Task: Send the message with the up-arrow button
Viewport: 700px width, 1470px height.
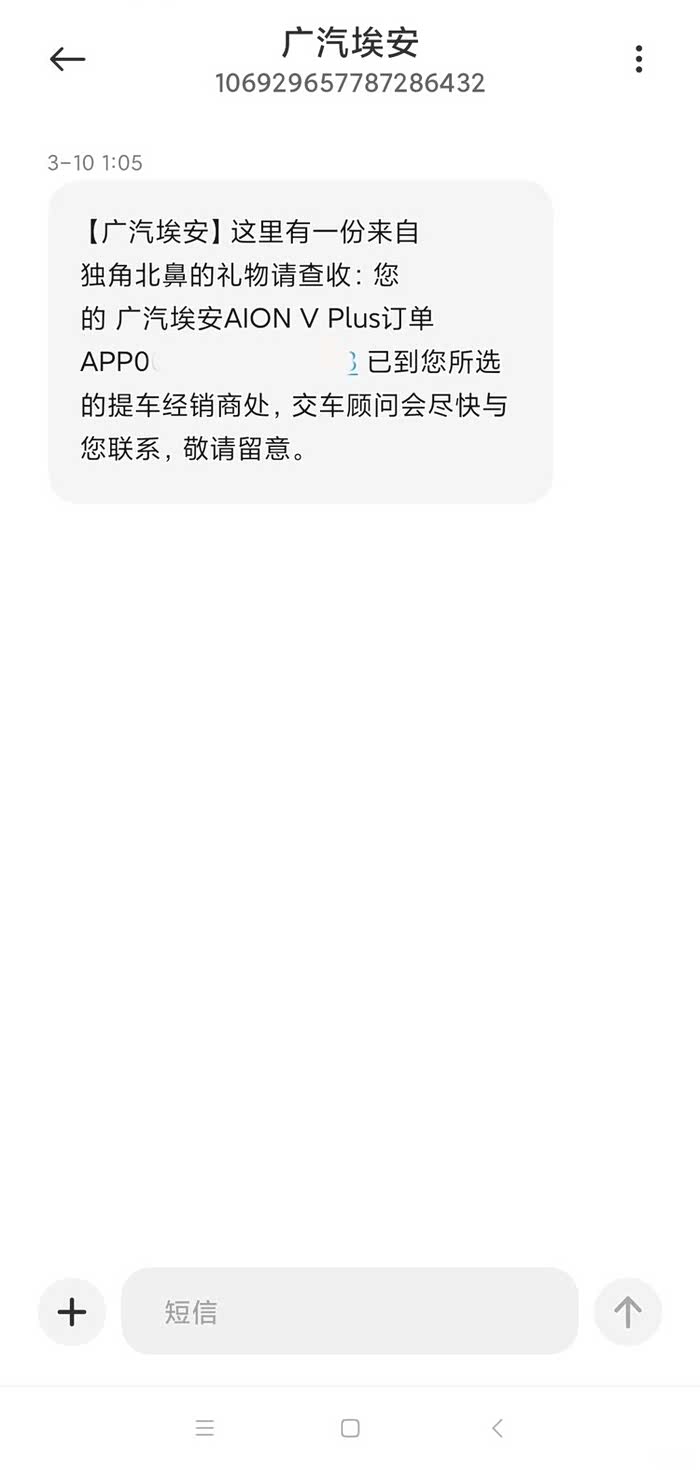Action: [x=628, y=1311]
